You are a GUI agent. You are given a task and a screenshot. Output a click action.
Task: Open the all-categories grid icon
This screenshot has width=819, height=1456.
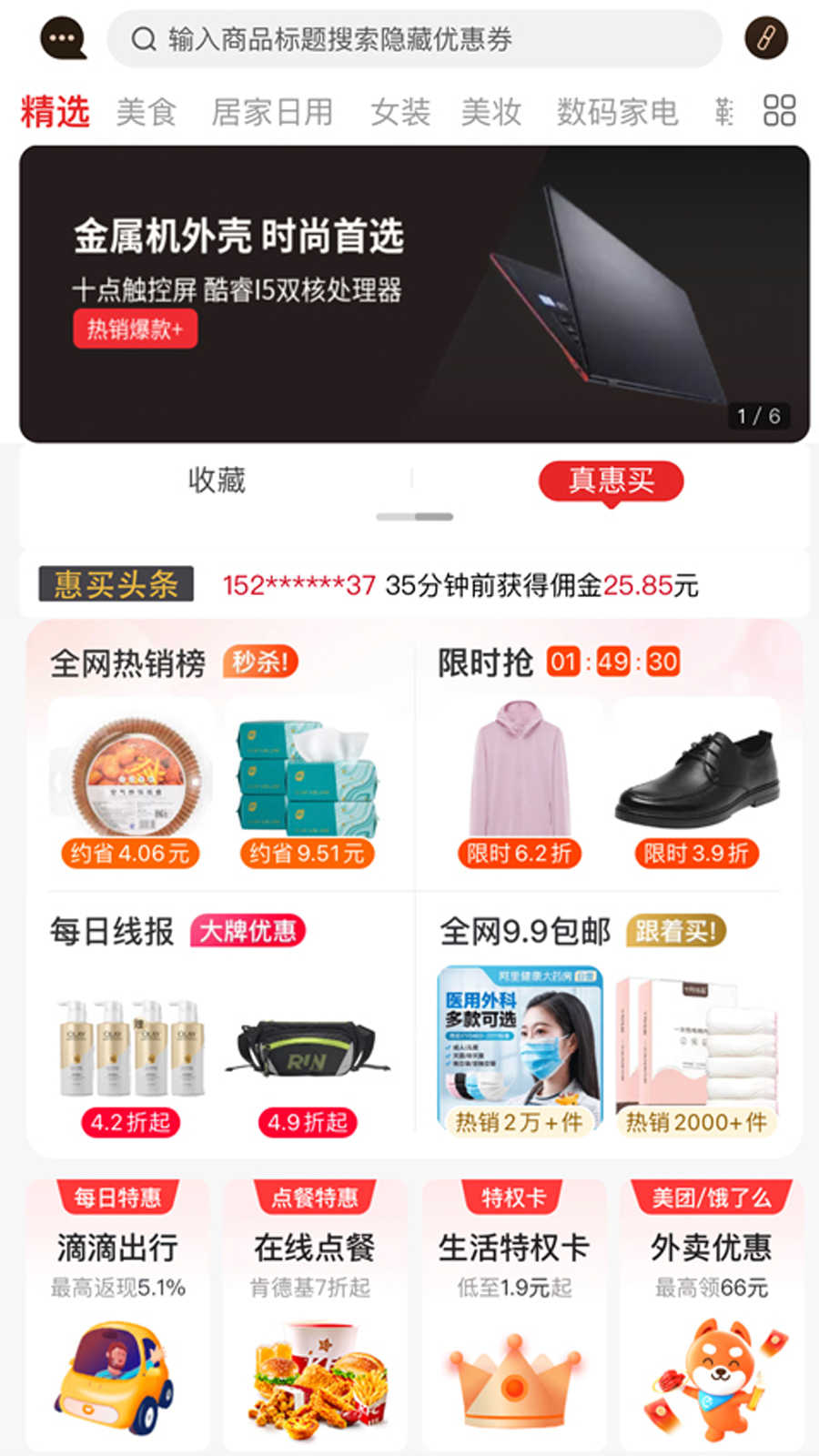pyautogui.click(x=778, y=111)
